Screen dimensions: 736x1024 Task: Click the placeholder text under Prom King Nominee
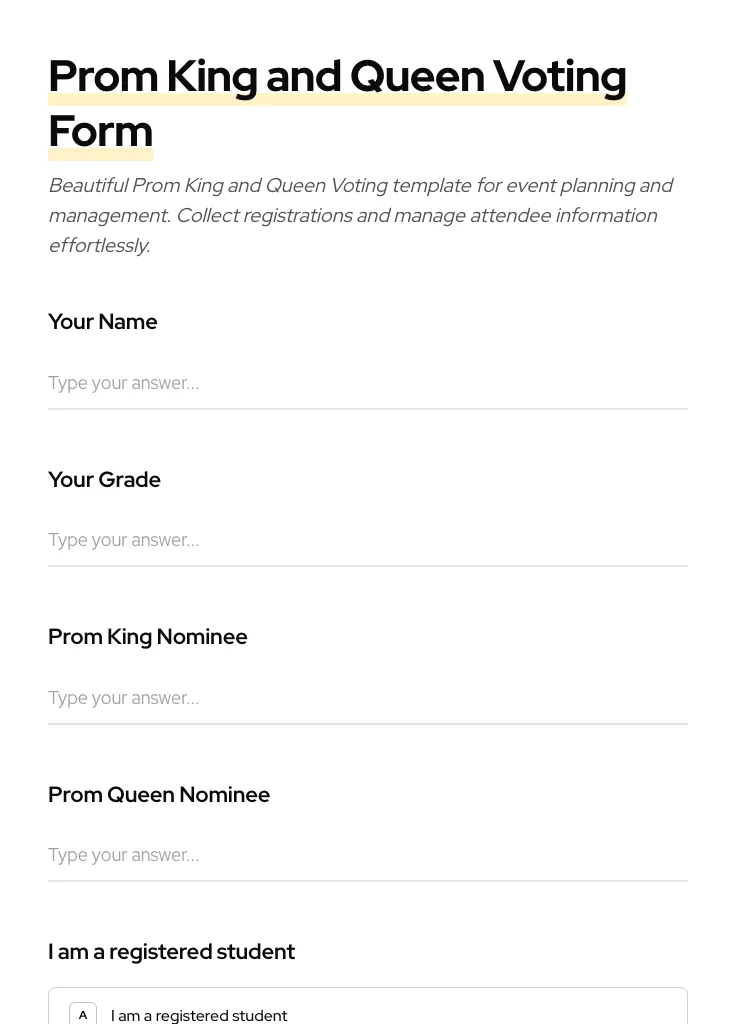pyautogui.click(x=123, y=698)
